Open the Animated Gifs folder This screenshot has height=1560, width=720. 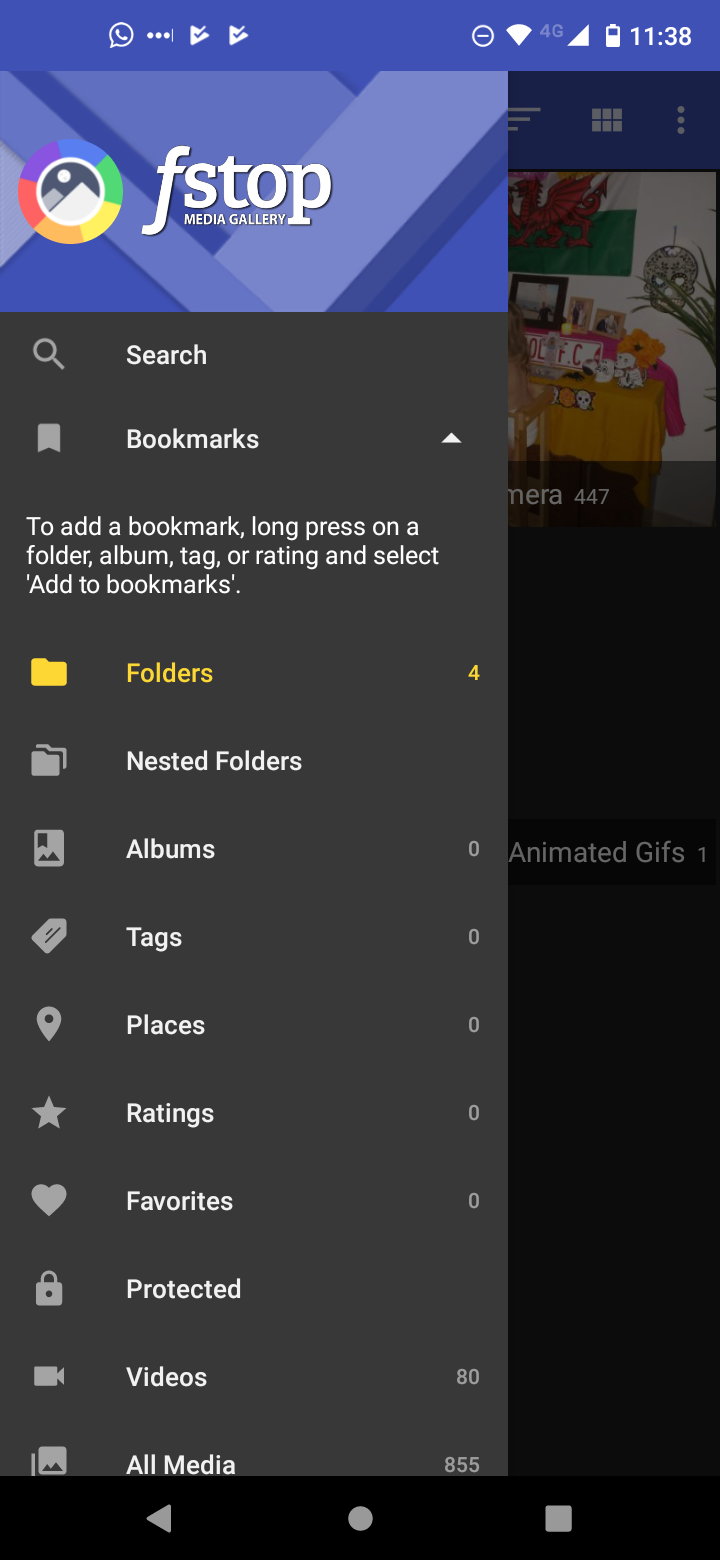click(x=610, y=853)
